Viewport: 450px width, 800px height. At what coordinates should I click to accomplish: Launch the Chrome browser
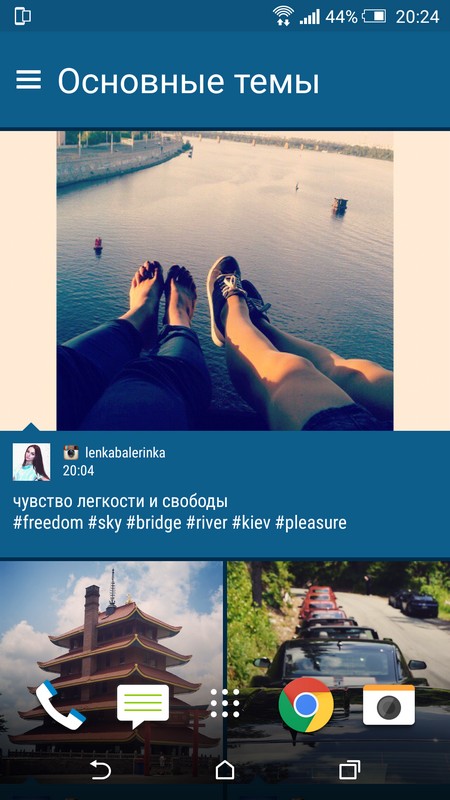tap(306, 705)
